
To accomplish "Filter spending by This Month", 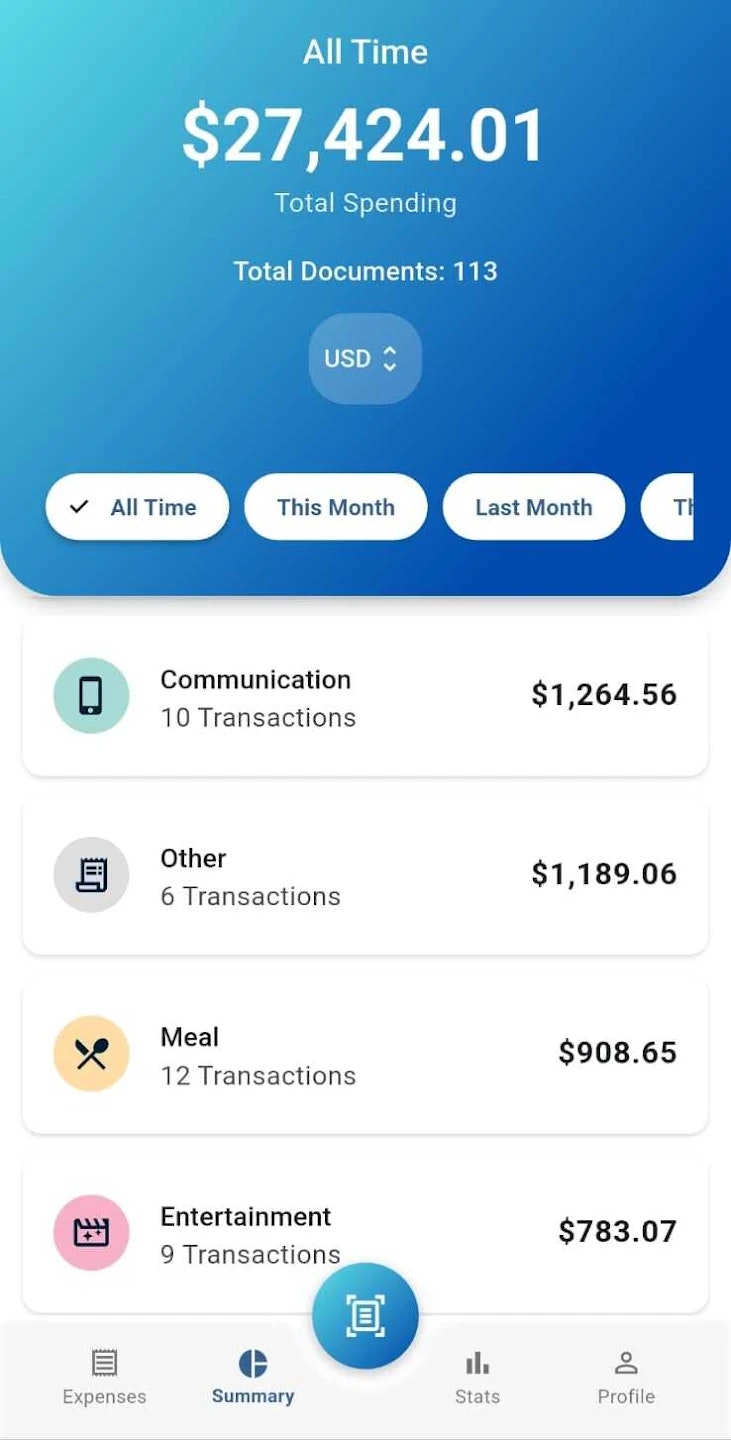I will 336,507.
